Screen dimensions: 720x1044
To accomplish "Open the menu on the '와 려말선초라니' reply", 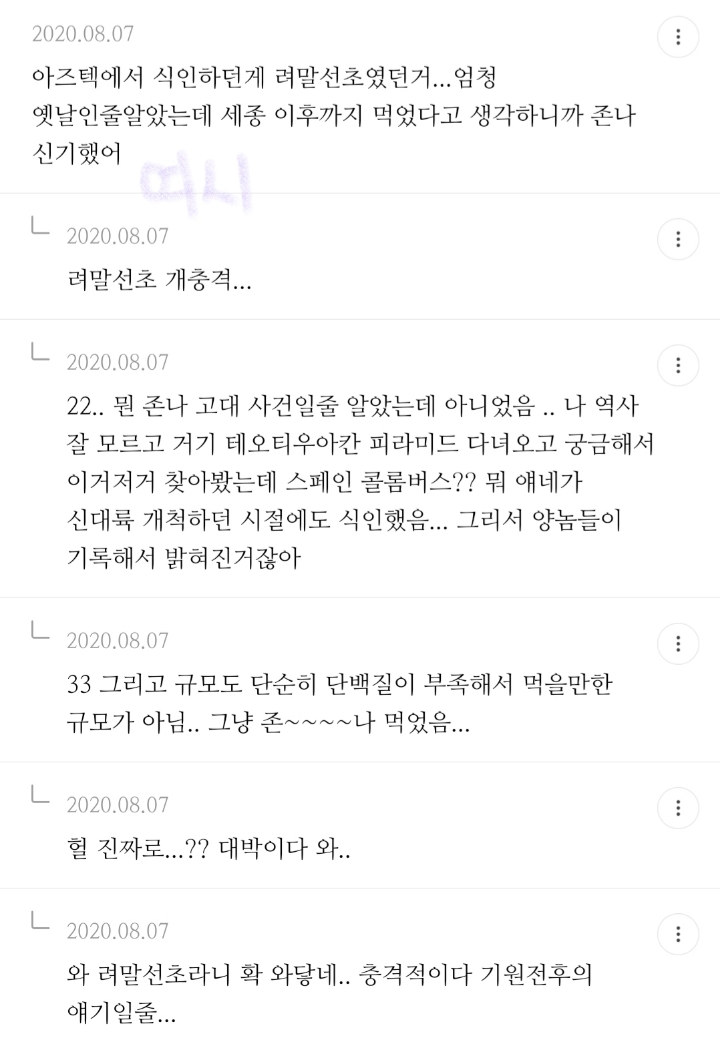I will click(x=678, y=933).
